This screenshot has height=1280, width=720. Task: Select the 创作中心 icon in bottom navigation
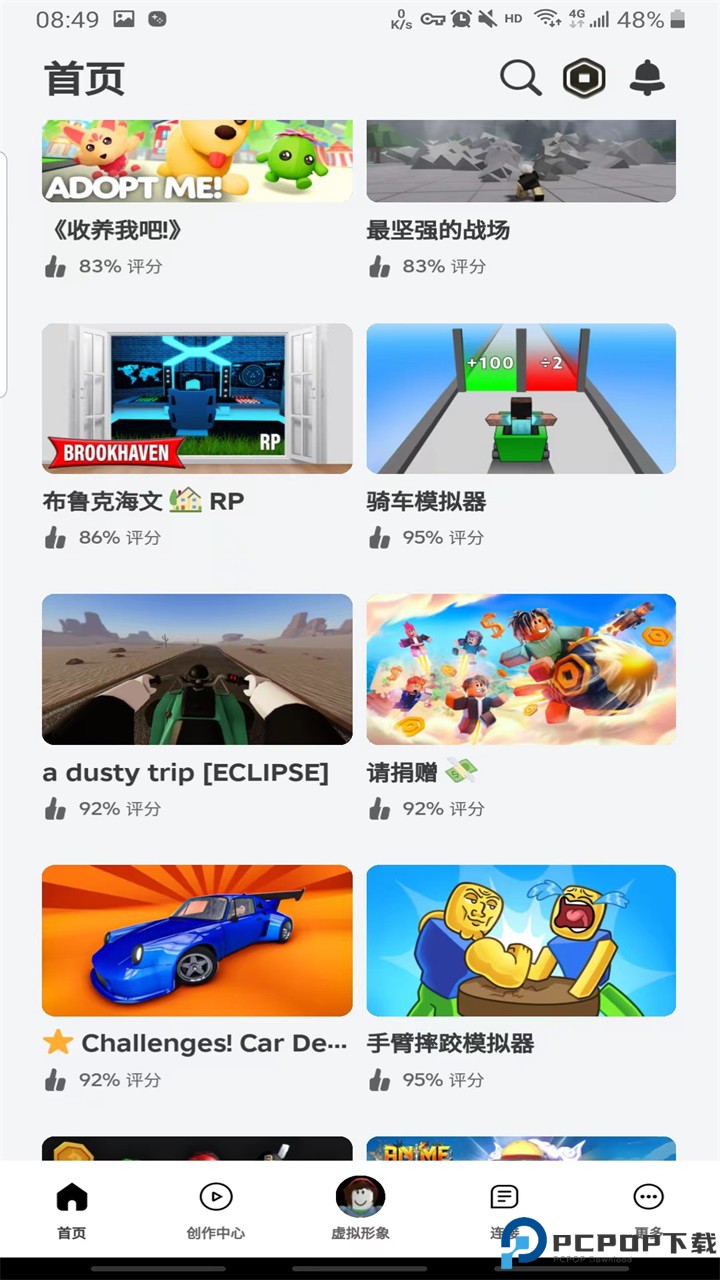(215, 1196)
